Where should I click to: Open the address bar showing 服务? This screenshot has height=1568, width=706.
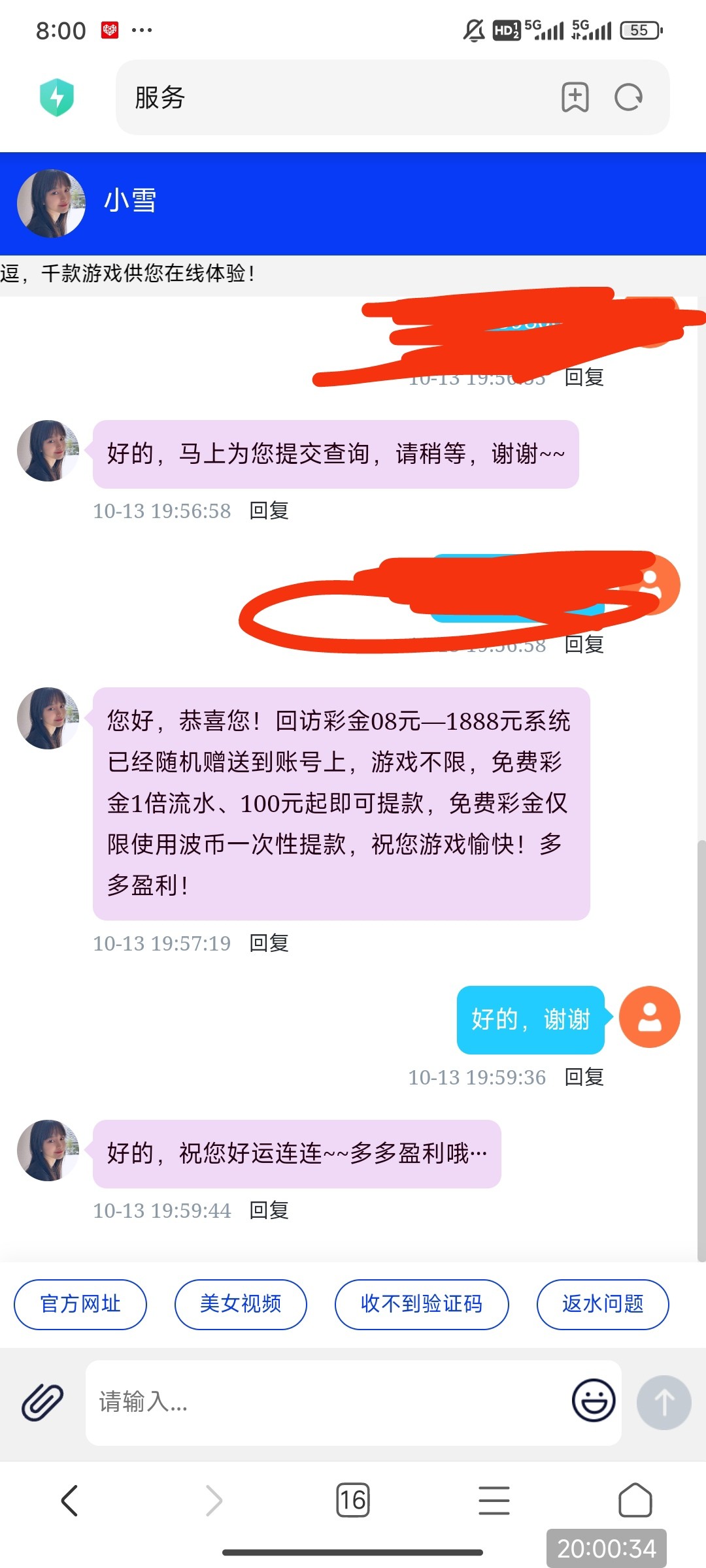[327, 97]
